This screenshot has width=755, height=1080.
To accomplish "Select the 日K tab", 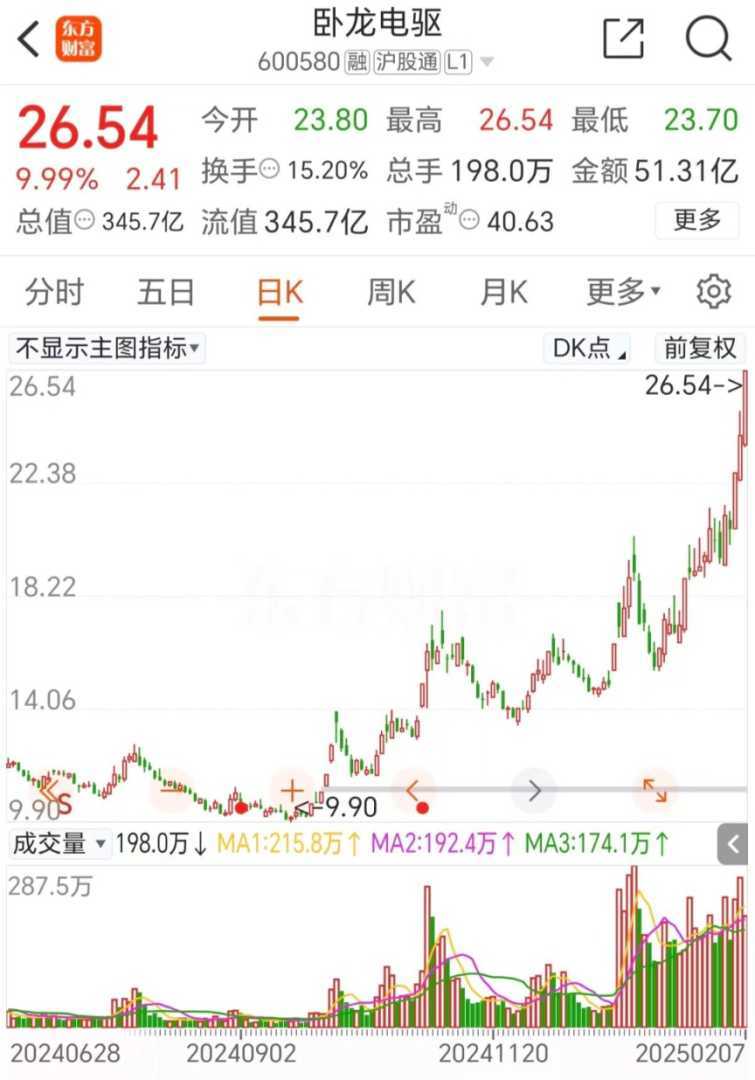I will point(279,292).
